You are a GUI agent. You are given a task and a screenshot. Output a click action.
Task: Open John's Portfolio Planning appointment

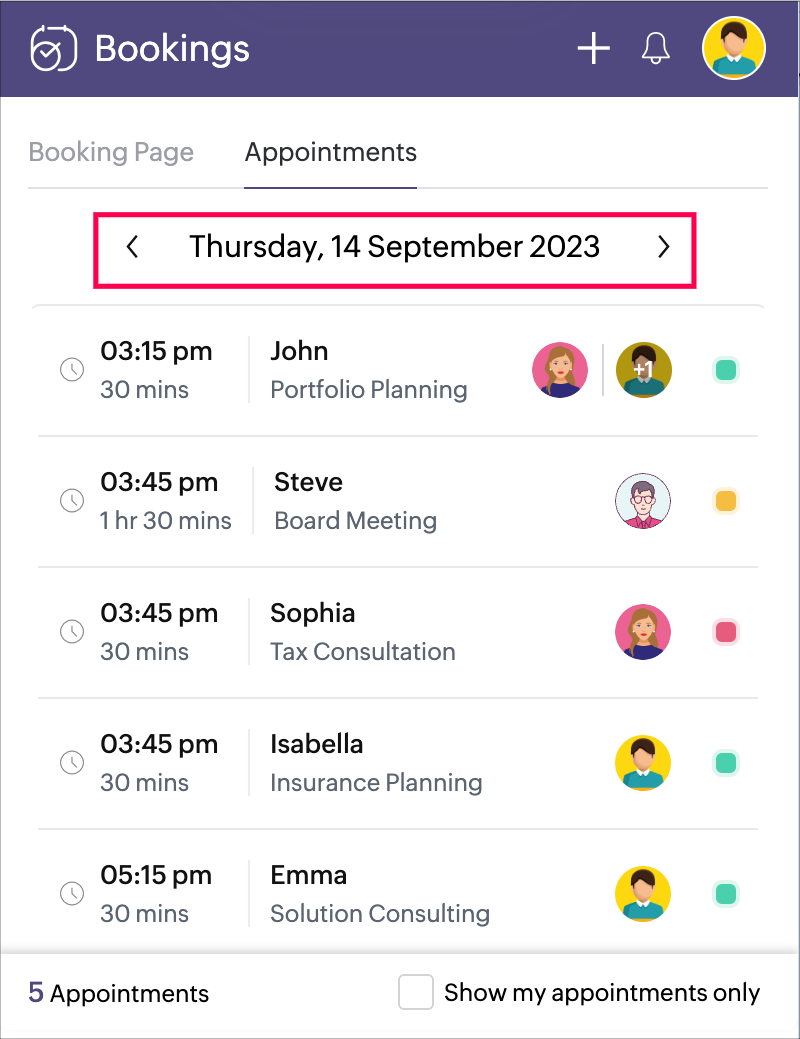tap(368, 370)
